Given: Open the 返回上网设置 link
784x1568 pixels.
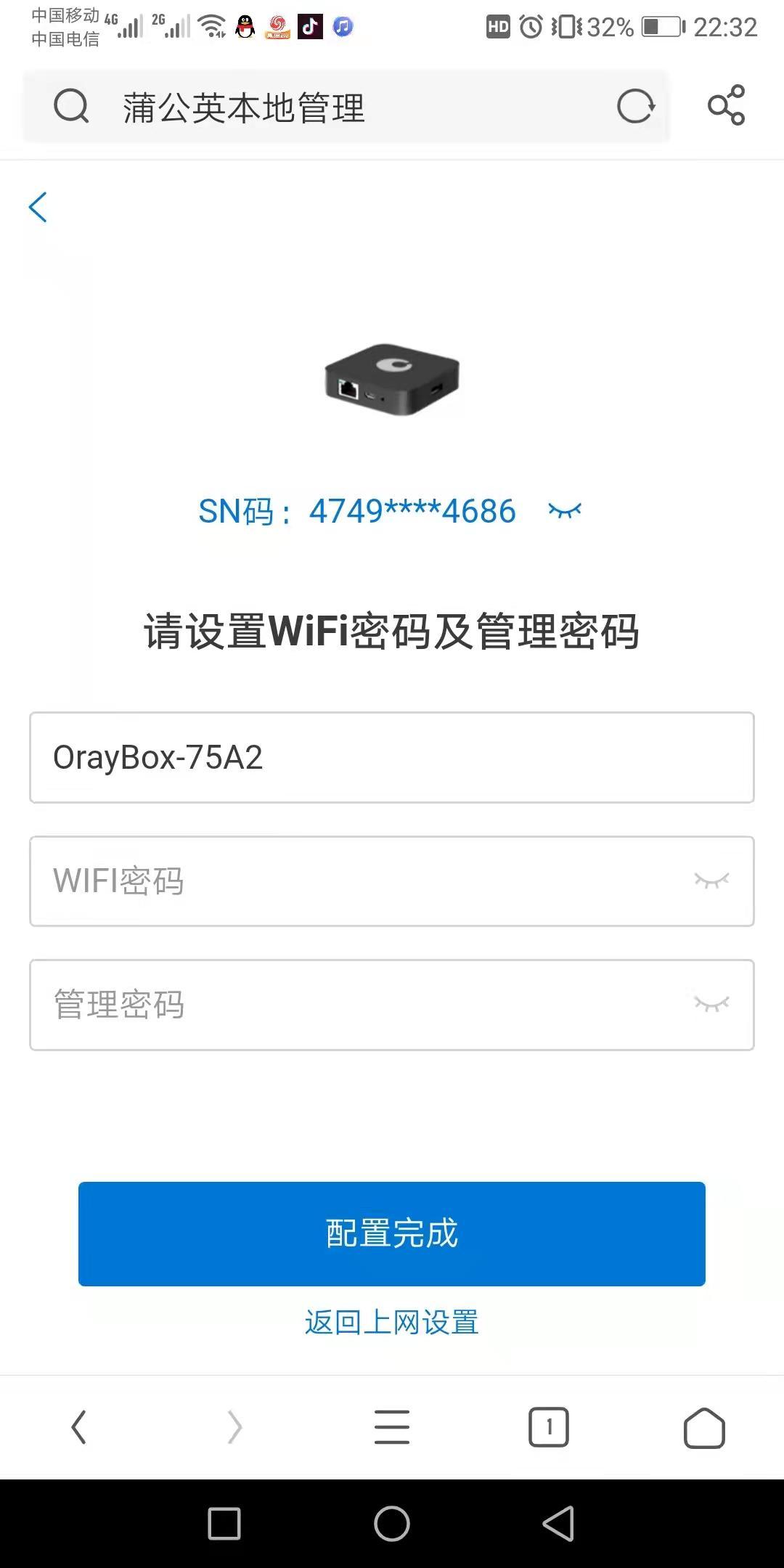Looking at the screenshot, I should pos(391,1323).
